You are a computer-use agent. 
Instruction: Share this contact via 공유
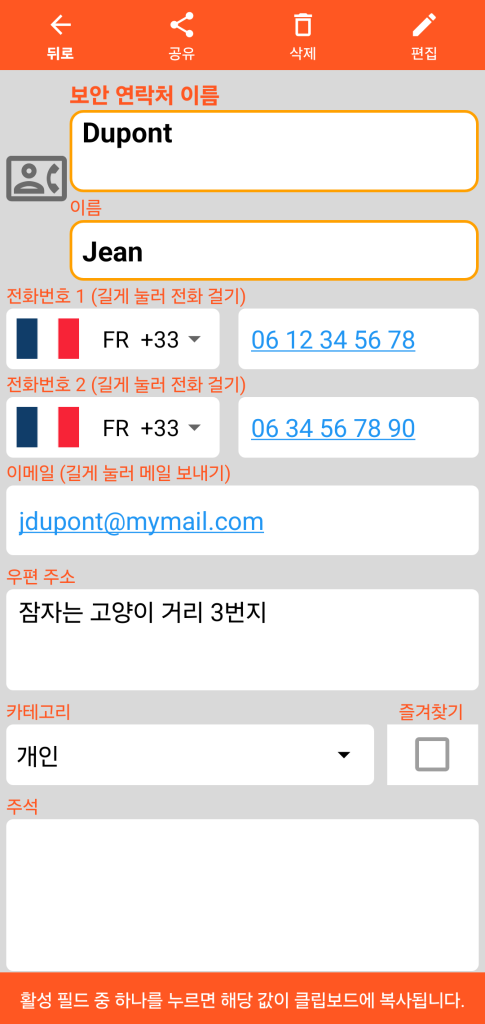181,37
